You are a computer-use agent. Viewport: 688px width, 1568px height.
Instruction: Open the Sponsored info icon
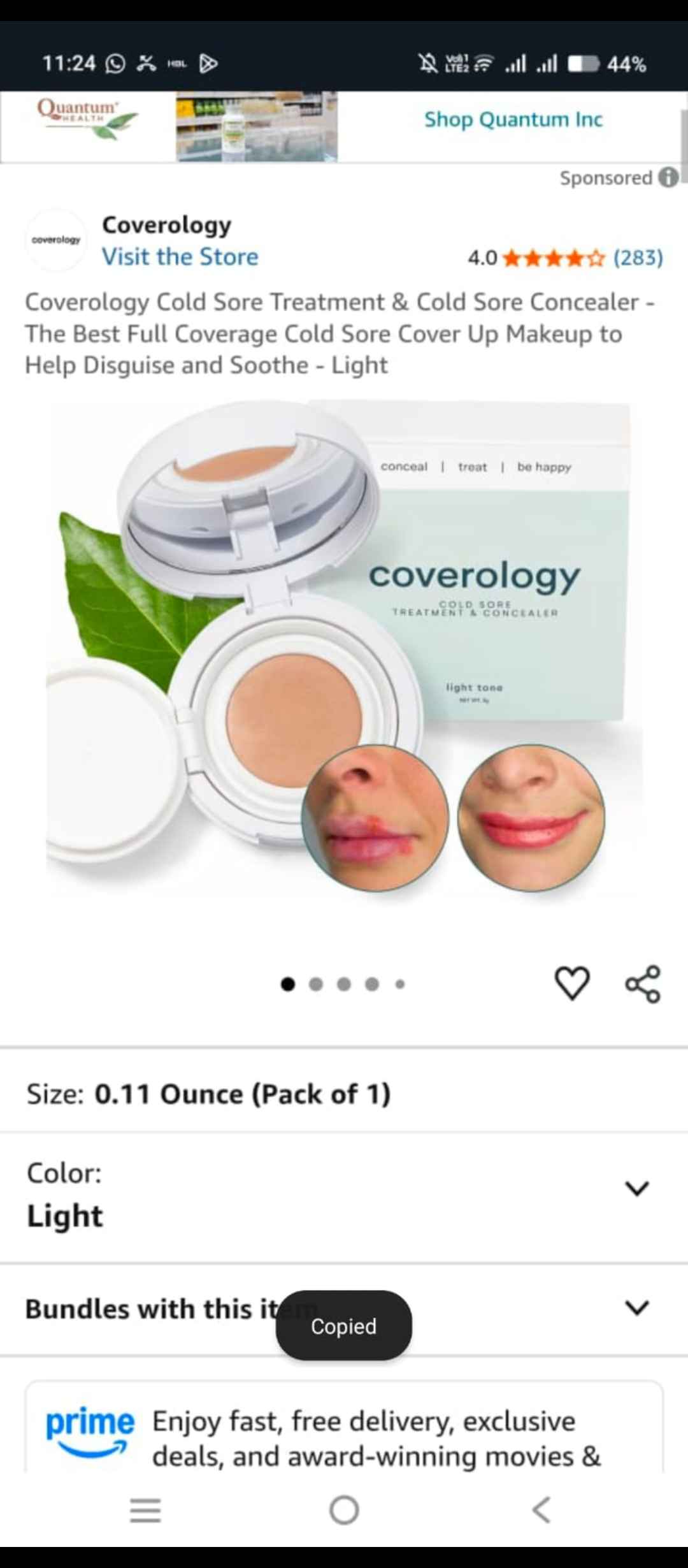pos(668,178)
